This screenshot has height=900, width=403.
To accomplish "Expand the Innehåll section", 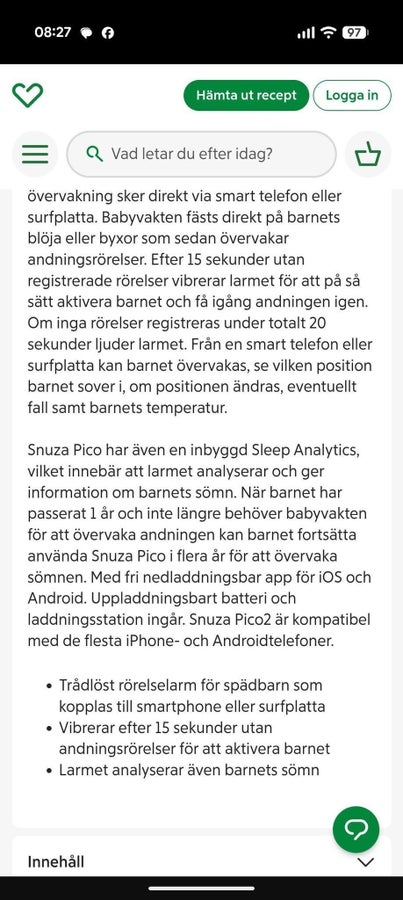I will coord(202,861).
